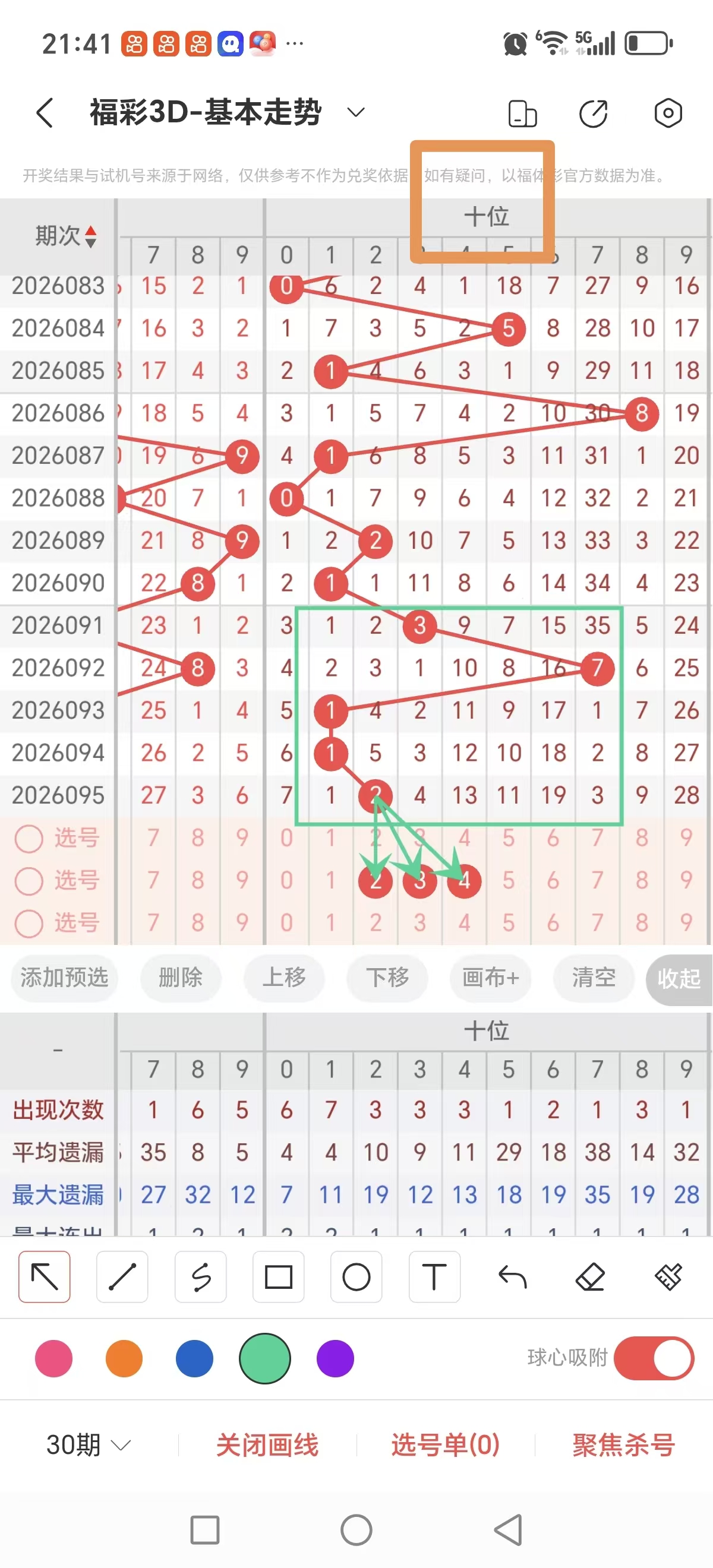Expand the 福彩3D-基本走势 title dropdown
Image resolution: width=713 pixels, height=1568 pixels.
pyautogui.click(x=355, y=112)
